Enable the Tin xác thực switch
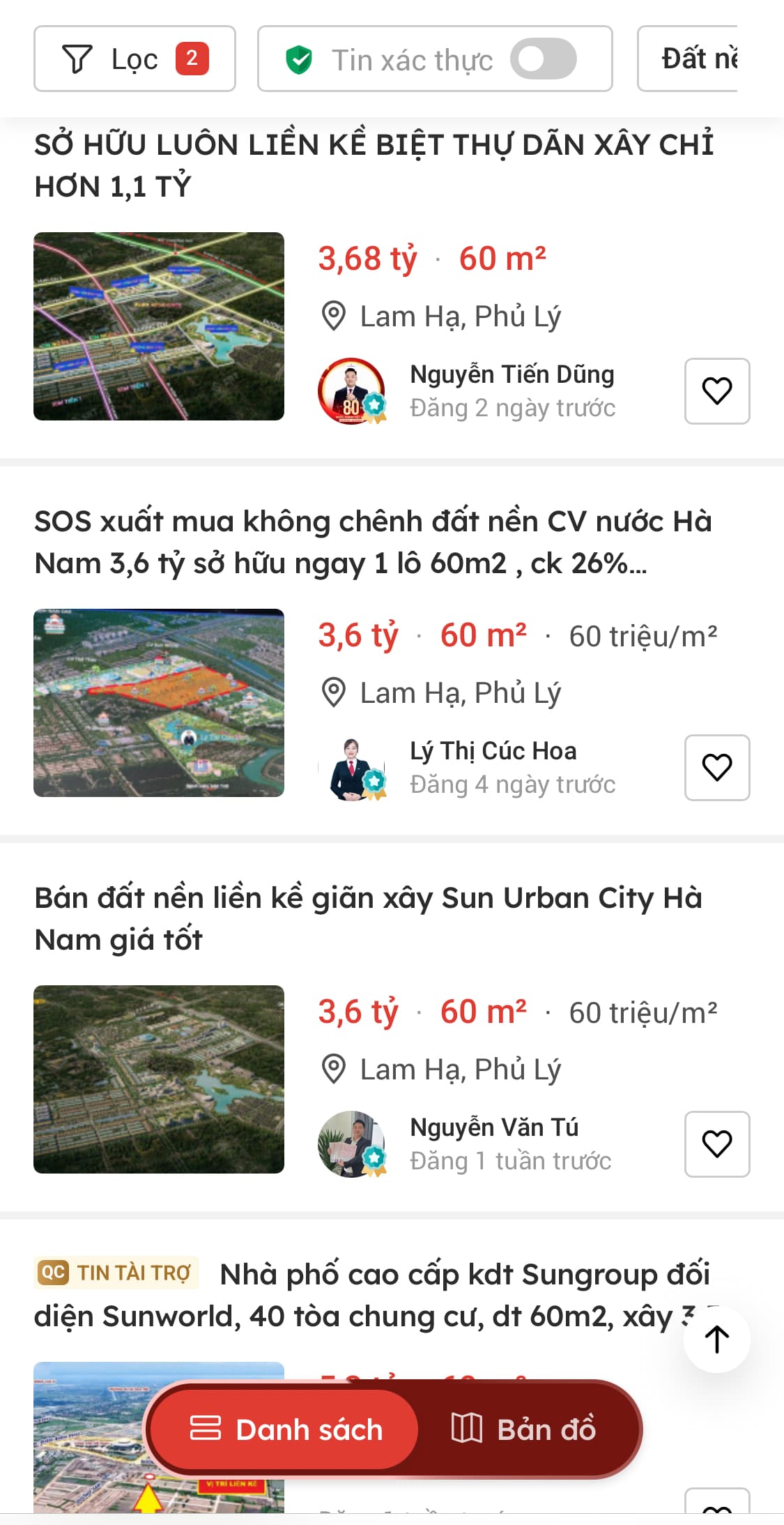This screenshot has height=1525, width=784. pos(543,59)
